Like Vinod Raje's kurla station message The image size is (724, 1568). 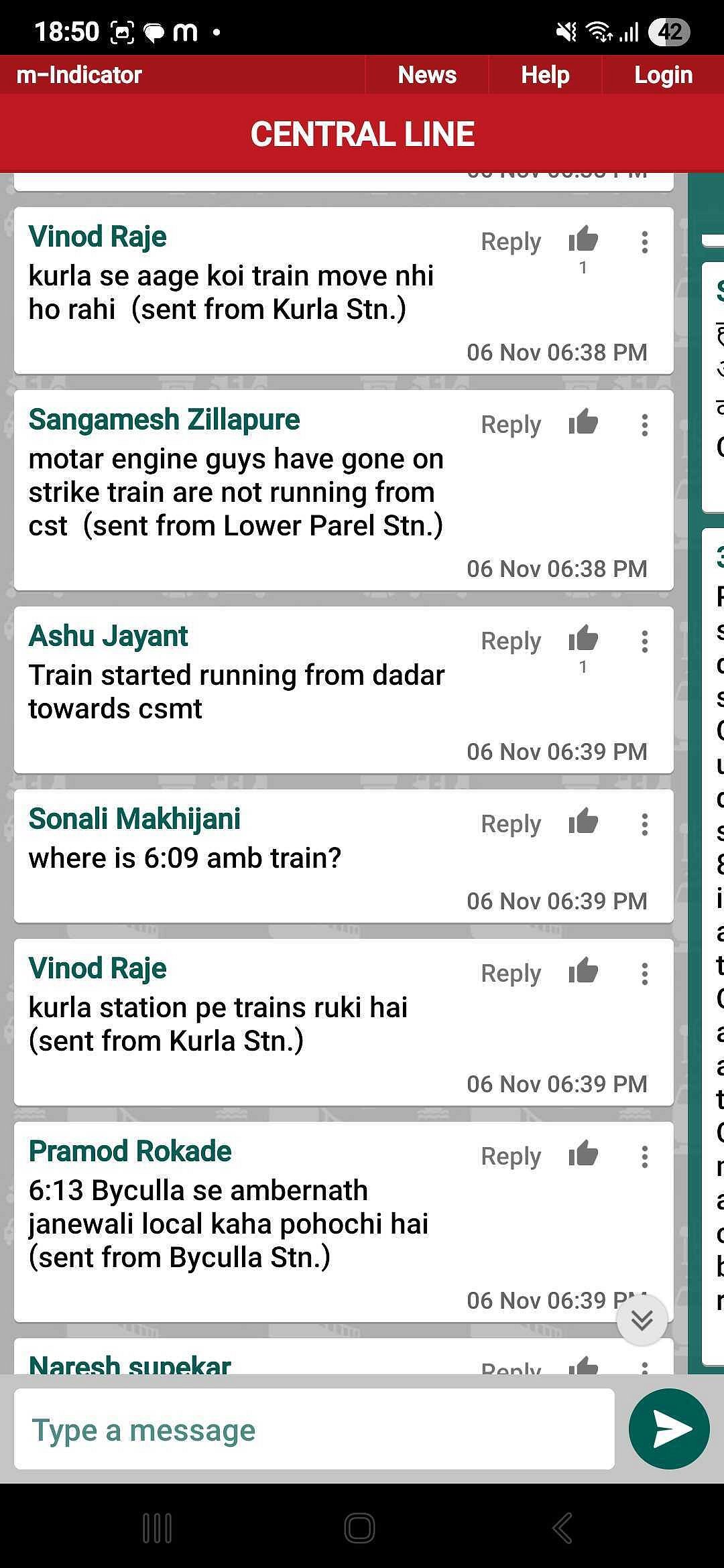pos(583,972)
